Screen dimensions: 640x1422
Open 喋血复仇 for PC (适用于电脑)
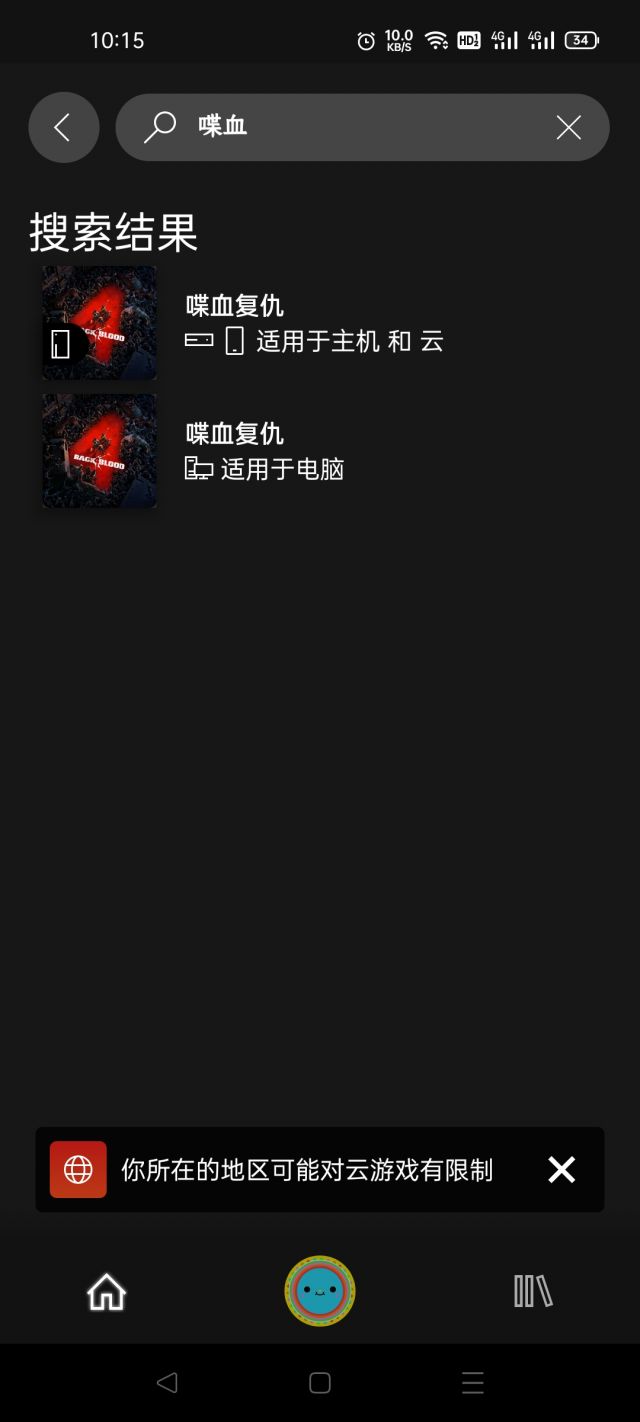point(320,451)
